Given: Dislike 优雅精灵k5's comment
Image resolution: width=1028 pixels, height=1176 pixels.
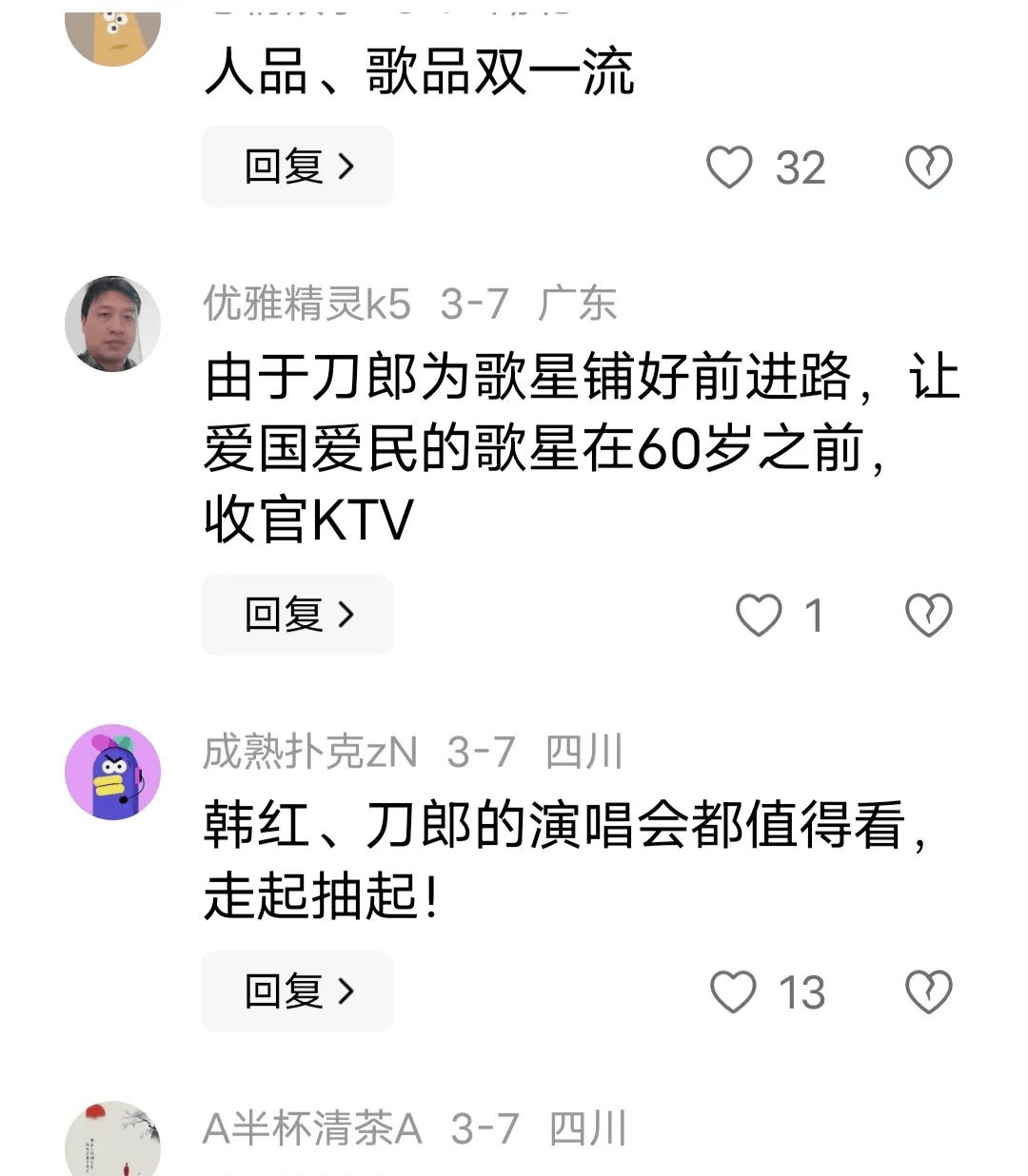Looking at the screenshot, I should click(928, 615).
